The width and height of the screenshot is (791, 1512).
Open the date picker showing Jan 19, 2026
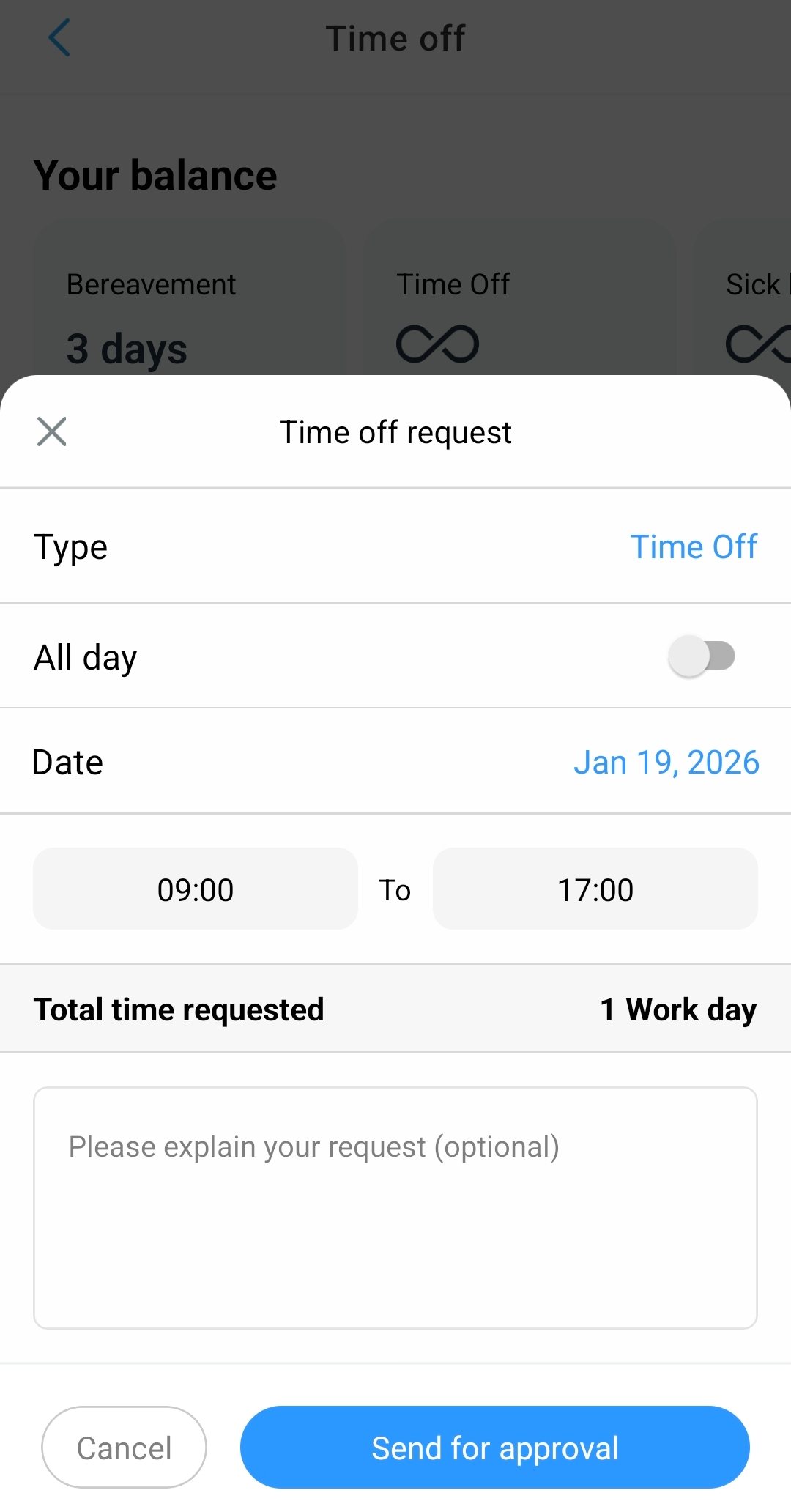coord(666,762)
